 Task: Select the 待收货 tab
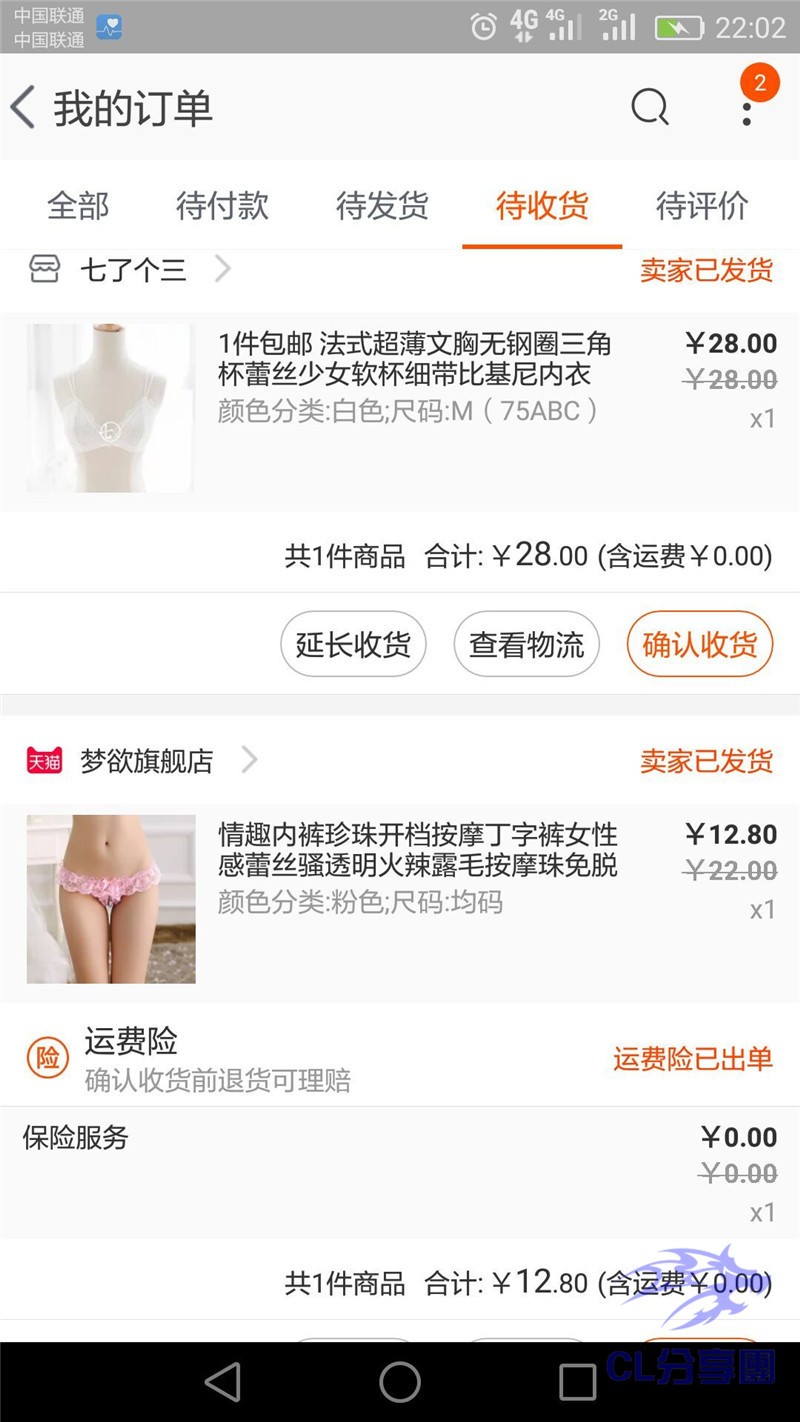tap(542, 206)
